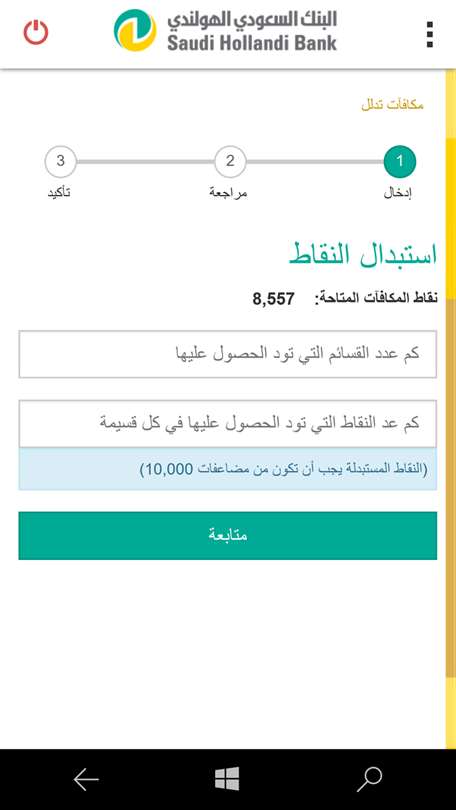
Task: Open the three-dot overflow menu
Action: click(x=429, y=35)
